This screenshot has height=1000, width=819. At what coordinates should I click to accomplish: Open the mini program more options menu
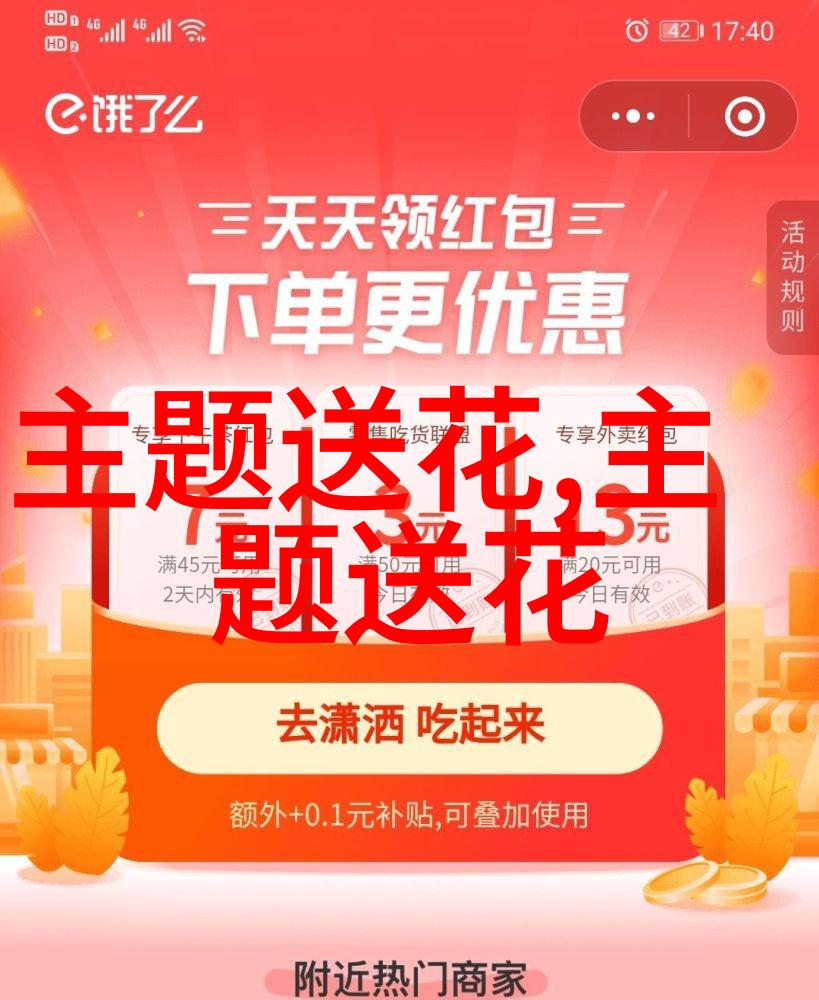(632, 117)
